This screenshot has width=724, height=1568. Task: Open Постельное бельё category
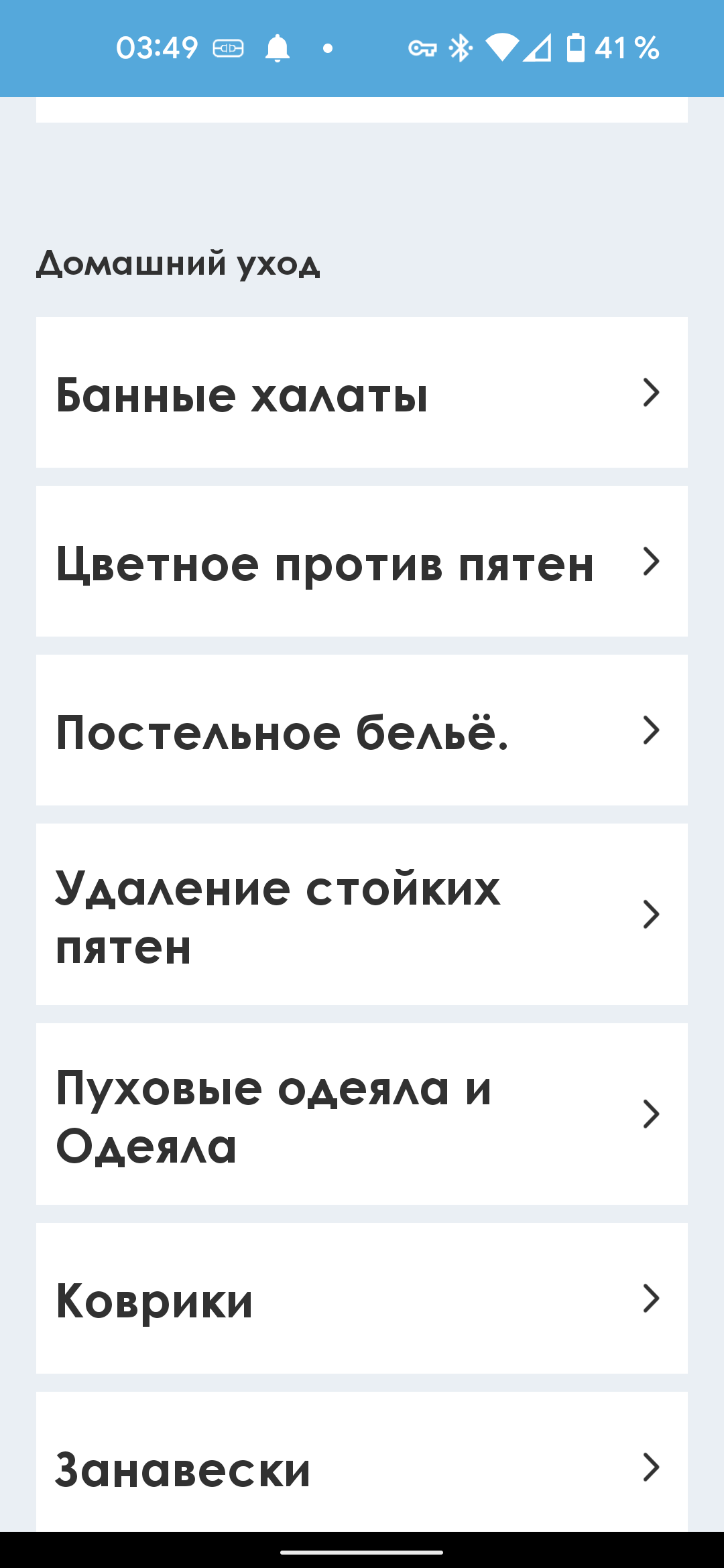tap(362, 730)
